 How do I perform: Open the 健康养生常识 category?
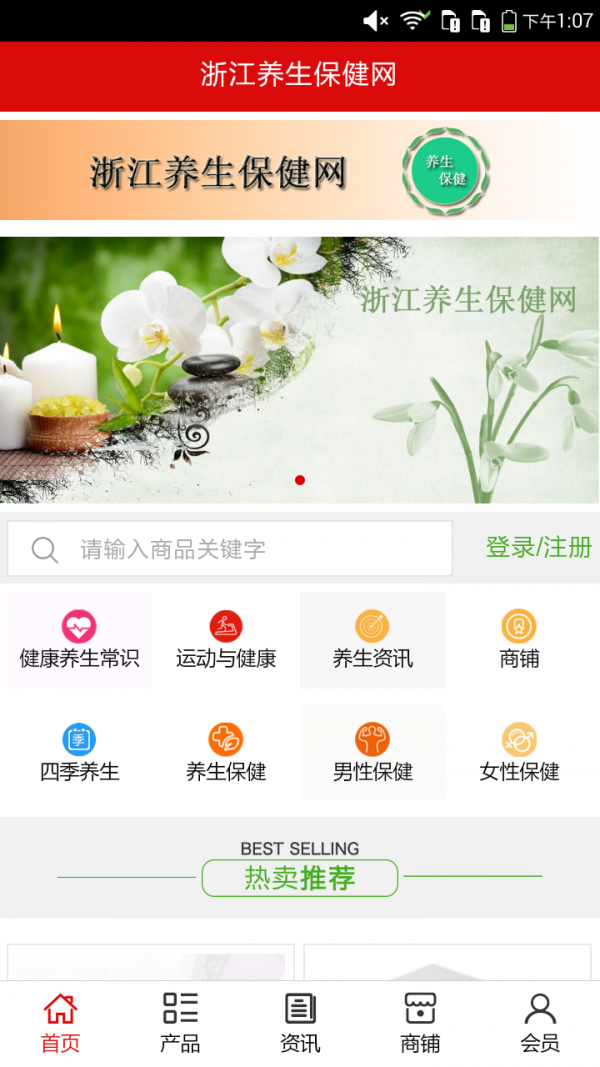(79, 640)
